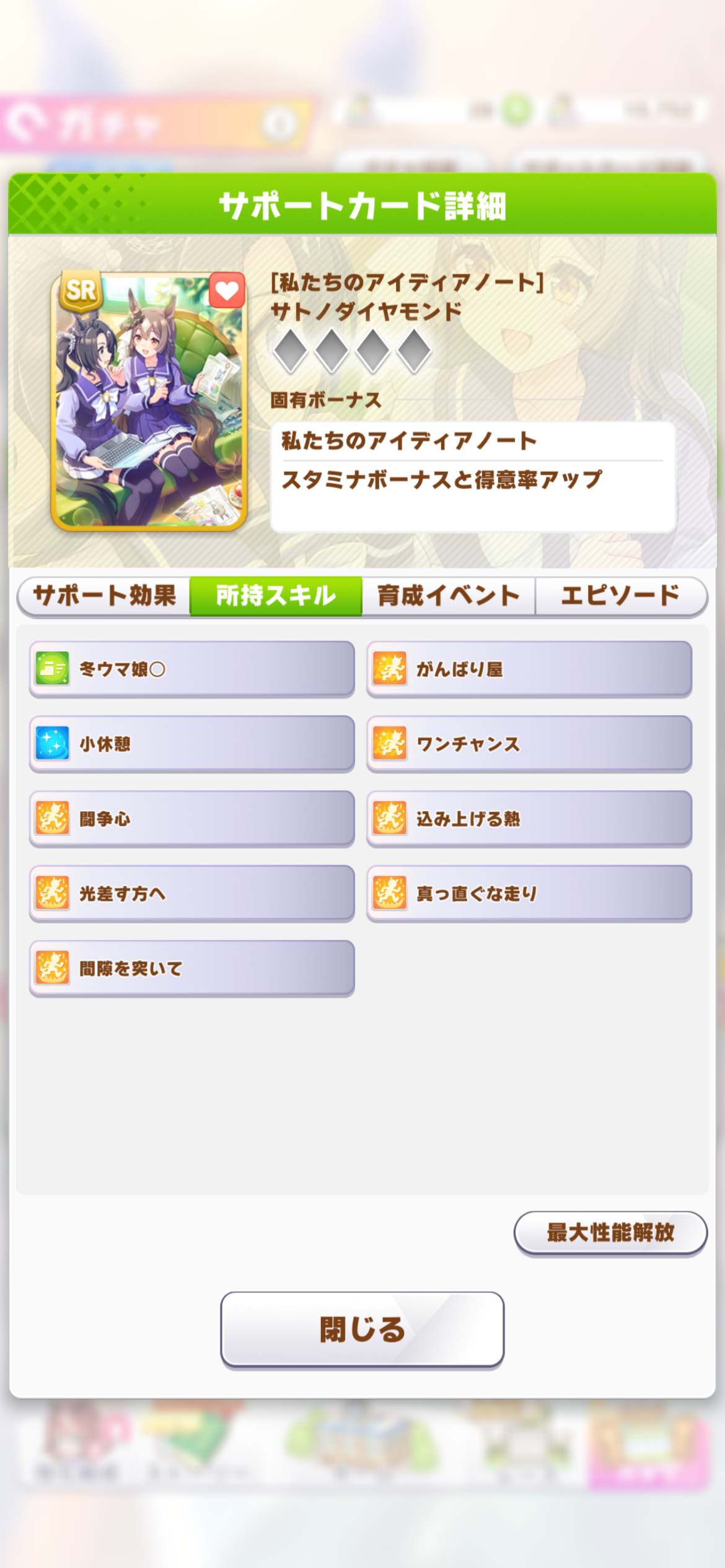
Task: Toggle the heart favorite on the card
Action: [227, 290]
